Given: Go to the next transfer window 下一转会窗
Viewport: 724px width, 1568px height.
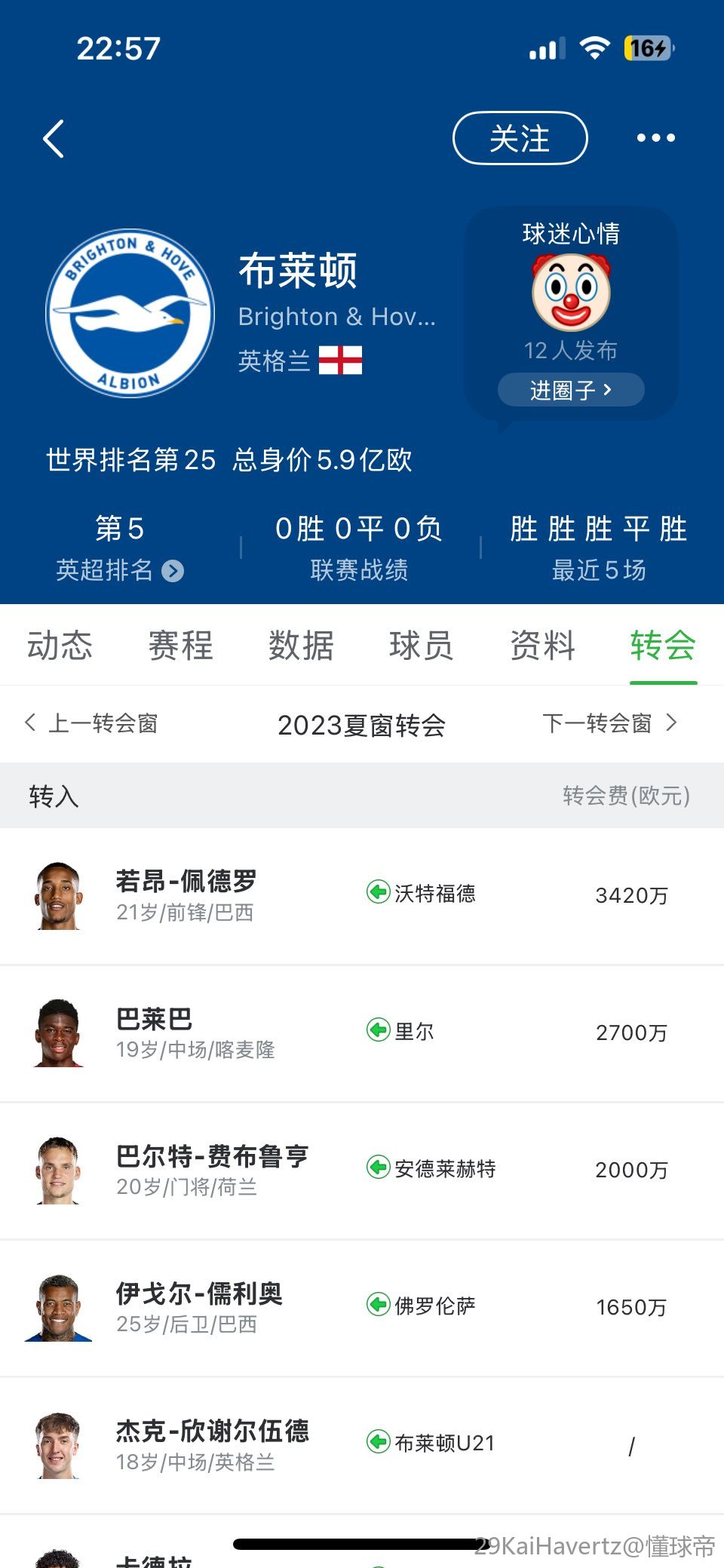Looking at the screenshot, I should [609, 723].
